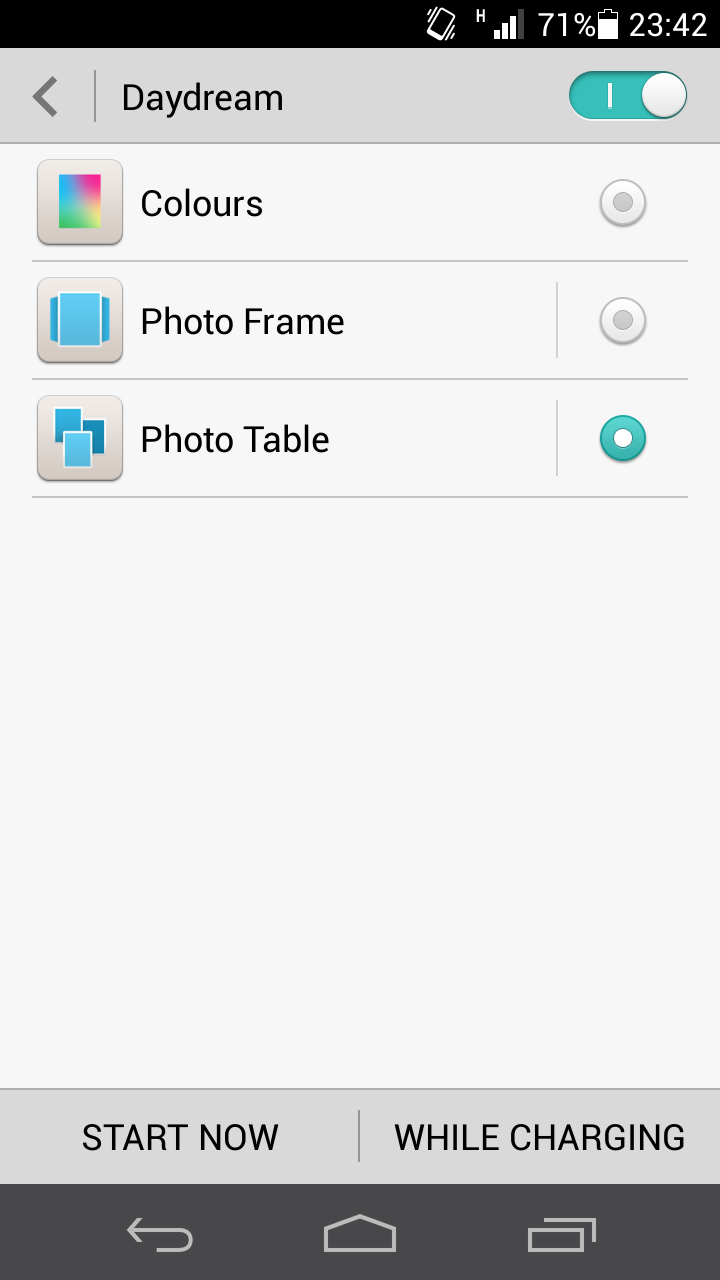Open Photo Frame settings row
The image size is (720, 1280).
tap(294, 321)
